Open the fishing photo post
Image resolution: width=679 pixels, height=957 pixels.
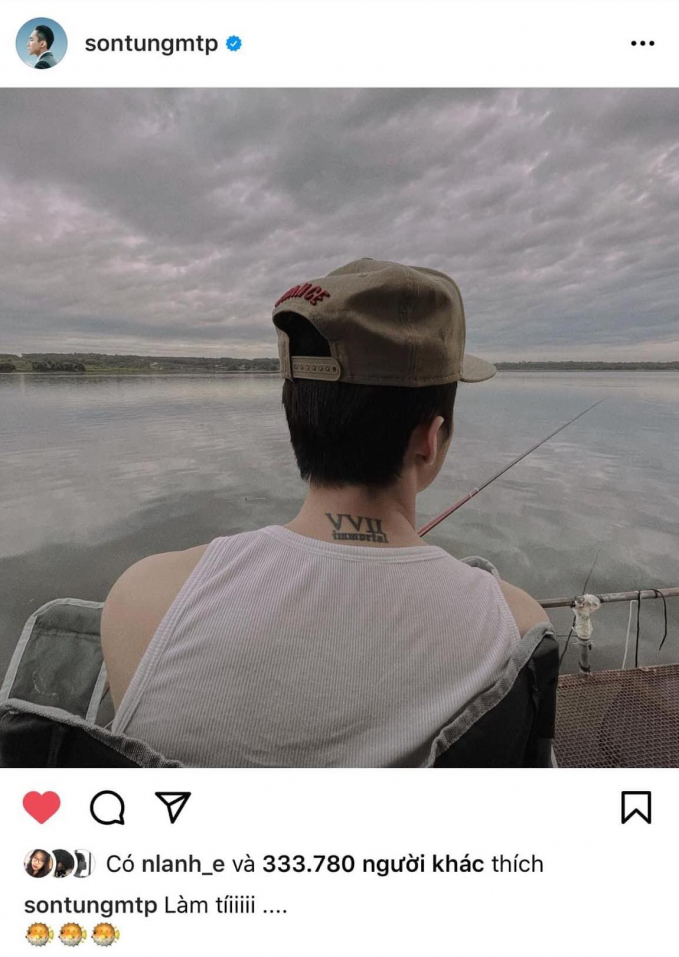pyautogui.click(x=339, y=427)
